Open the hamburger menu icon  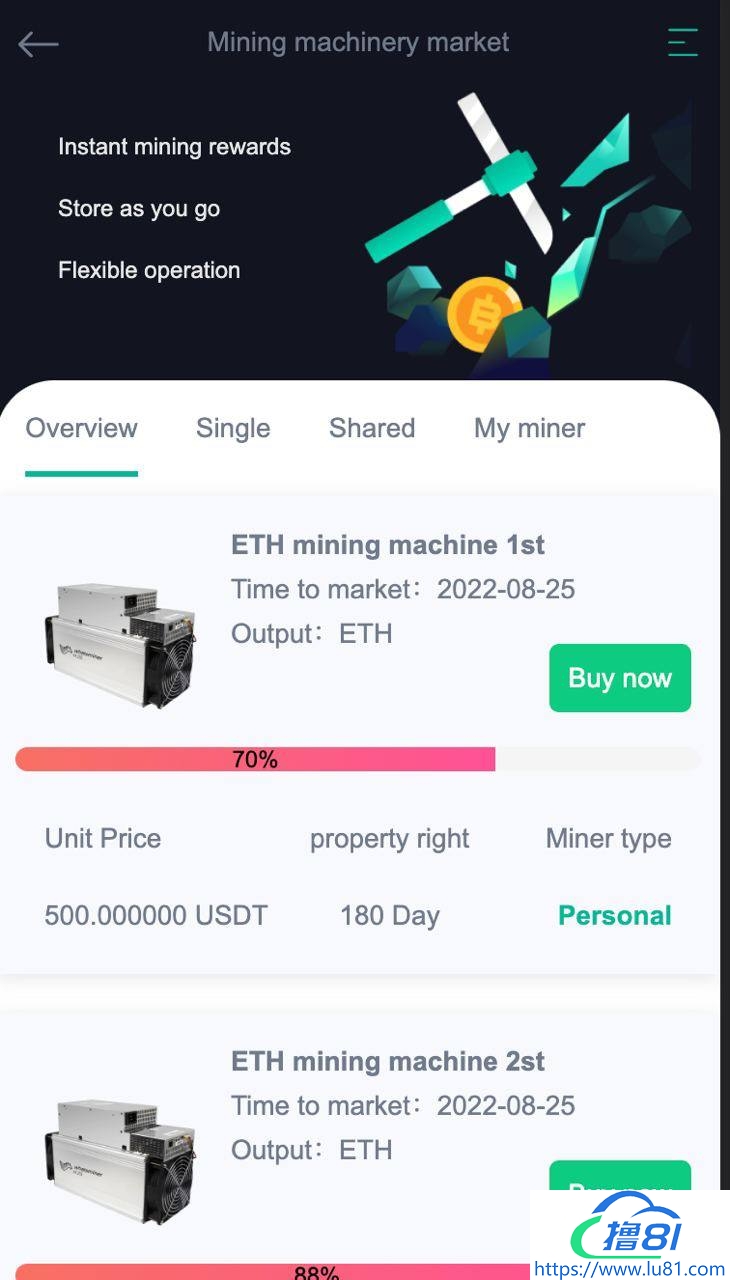[x=682, y=42]
